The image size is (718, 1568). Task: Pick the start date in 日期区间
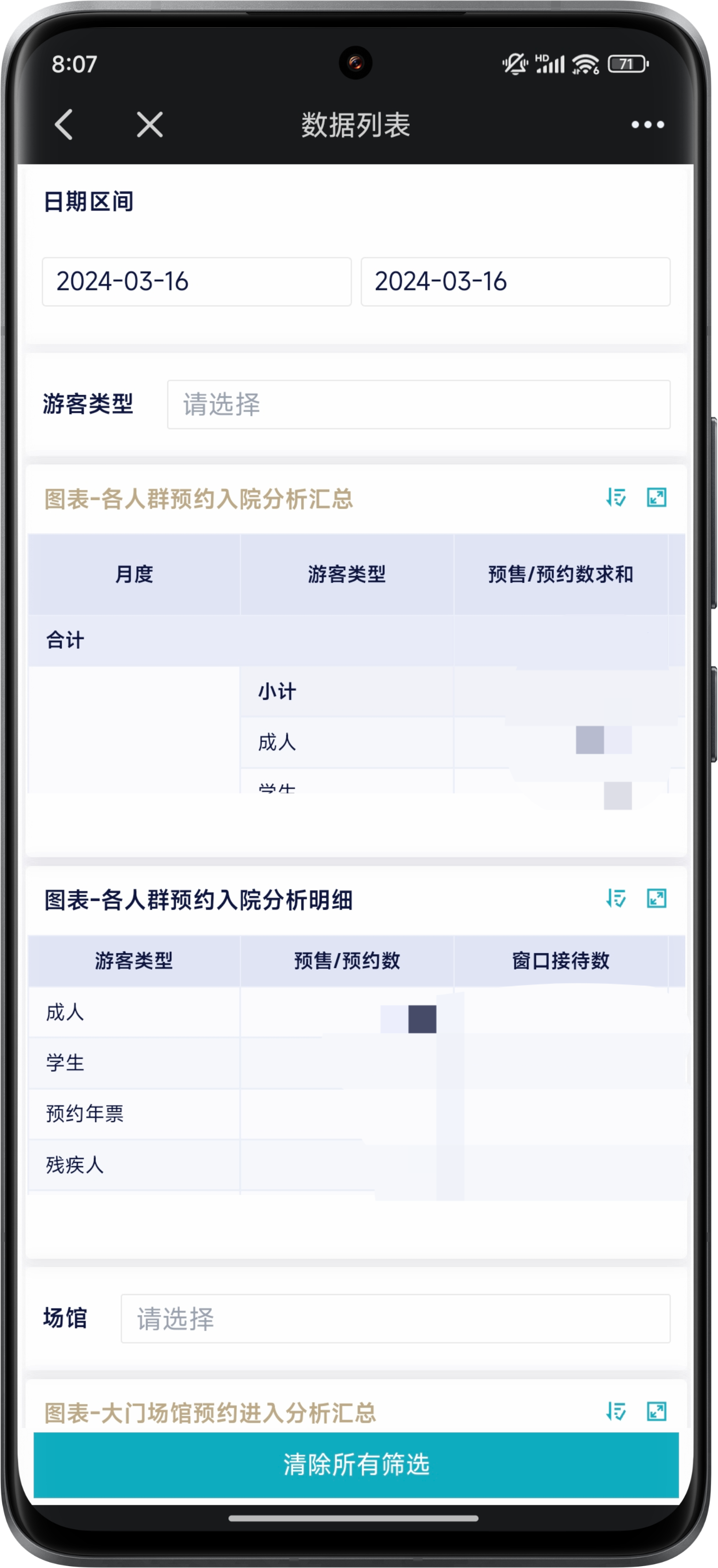[x=196, y=282]
